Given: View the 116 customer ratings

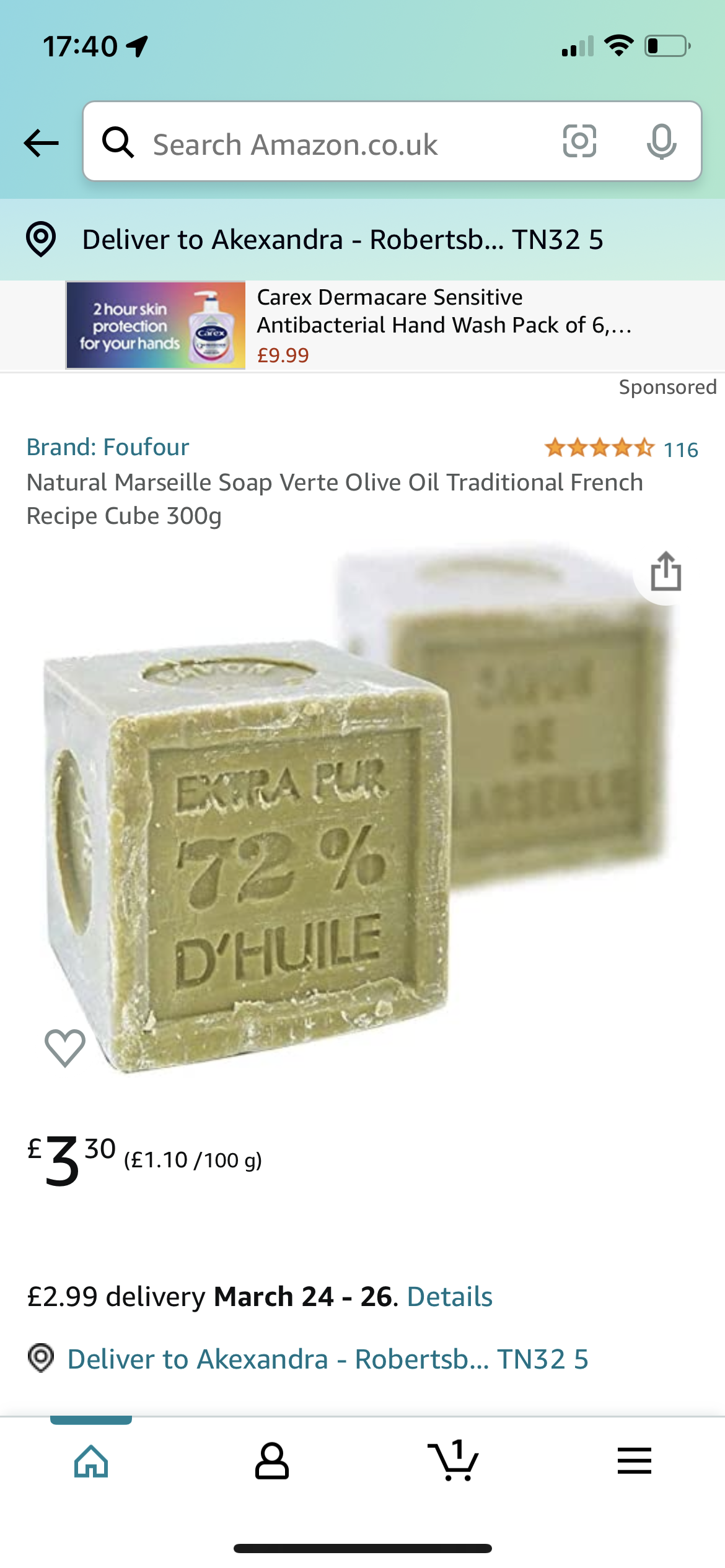Looking at the screenshot, I should 621,448.
